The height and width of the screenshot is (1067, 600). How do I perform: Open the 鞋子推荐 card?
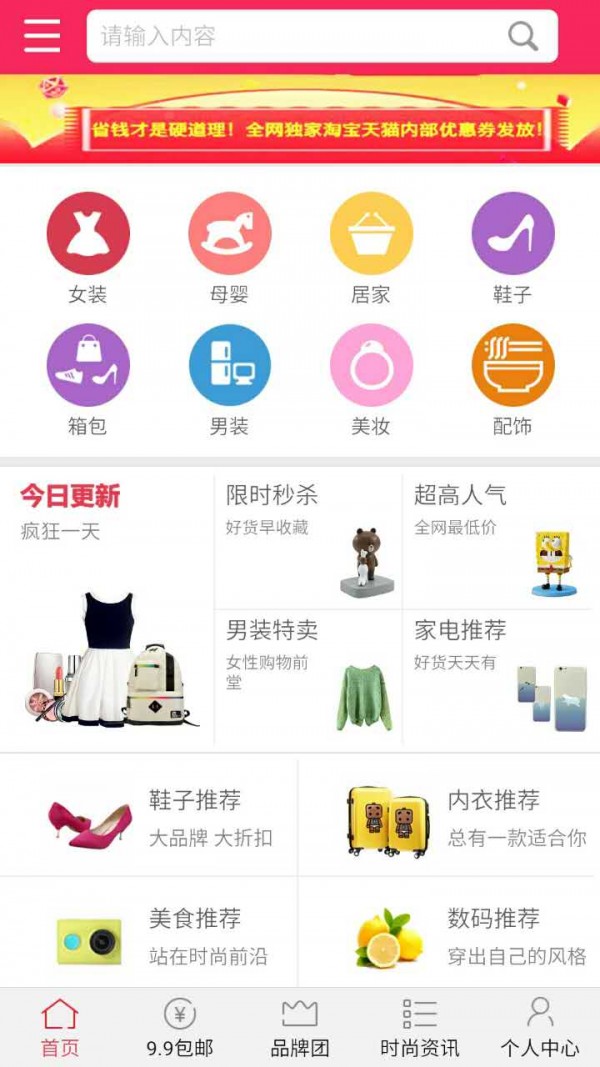tap(150, 817)
